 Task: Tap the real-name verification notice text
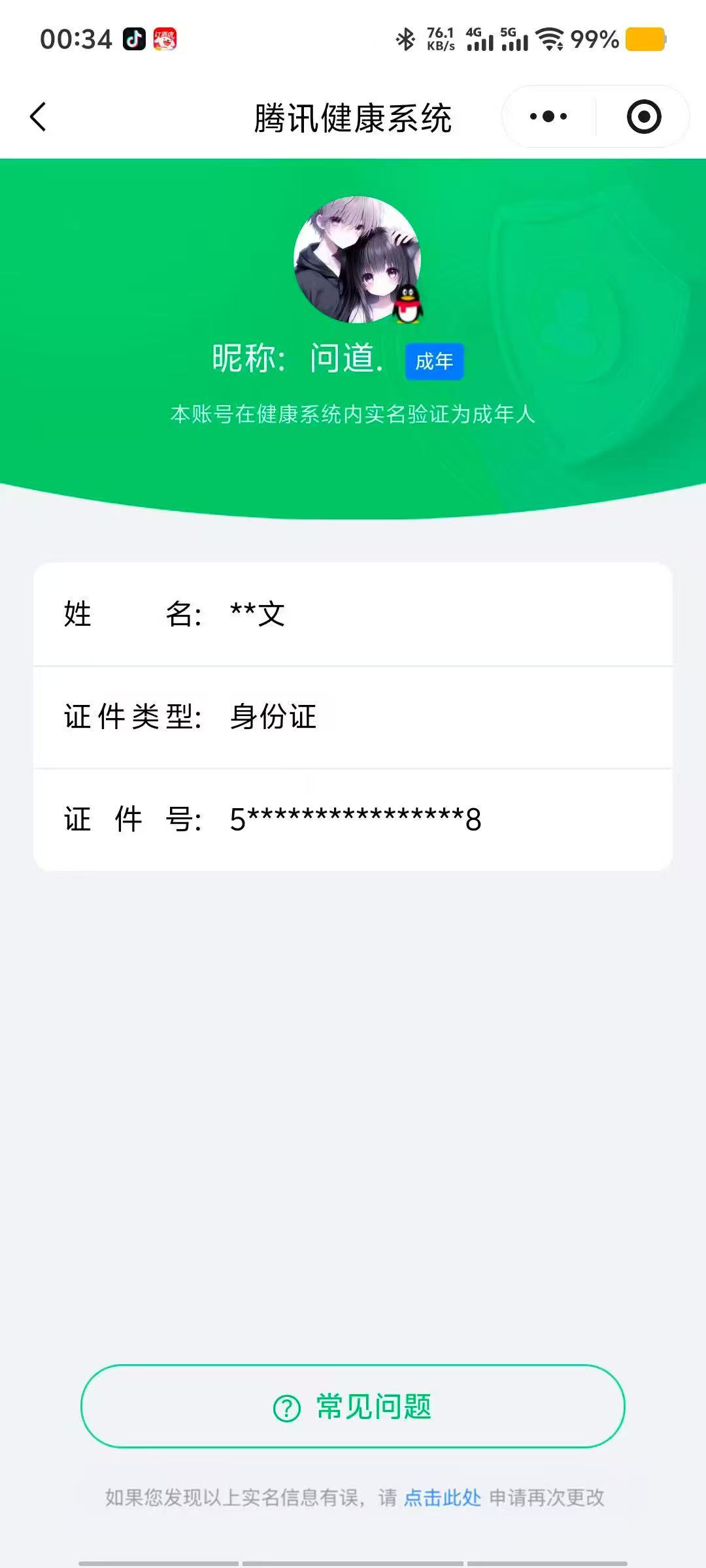(353, 416)
